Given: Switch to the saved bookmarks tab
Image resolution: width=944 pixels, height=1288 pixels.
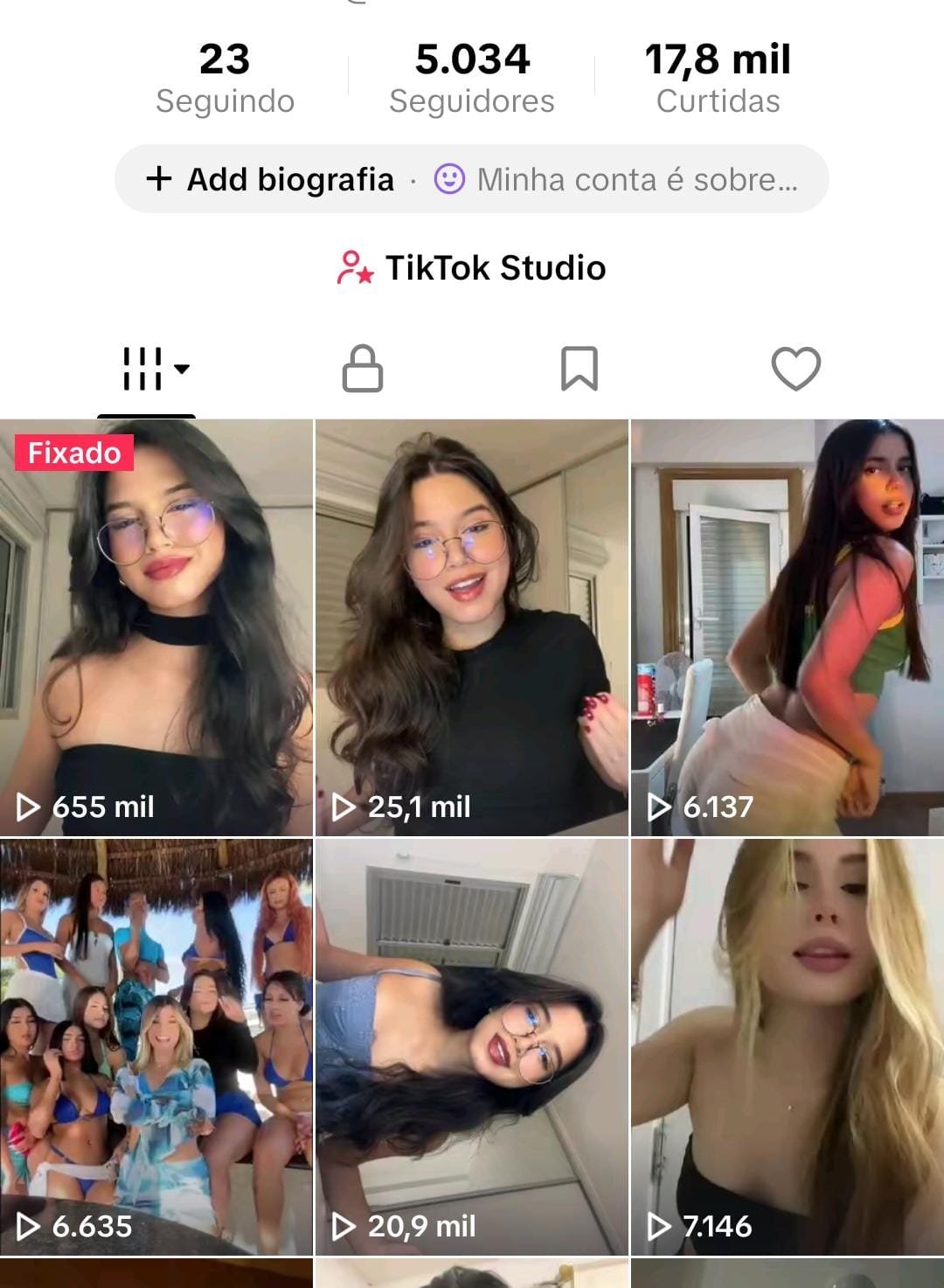Looking at the screenshot, I should click(x=579, y=369).
